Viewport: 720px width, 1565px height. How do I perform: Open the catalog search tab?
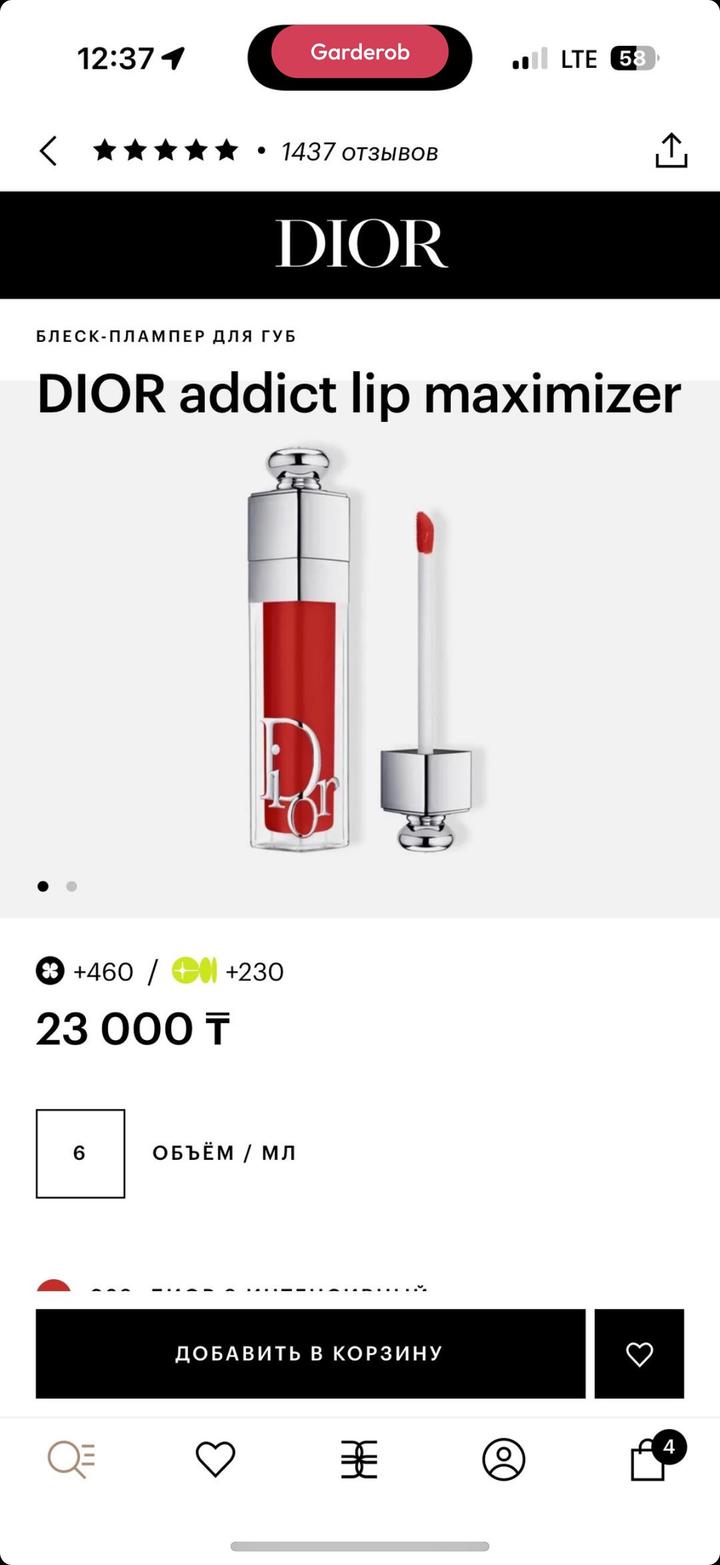[72, 1459]
